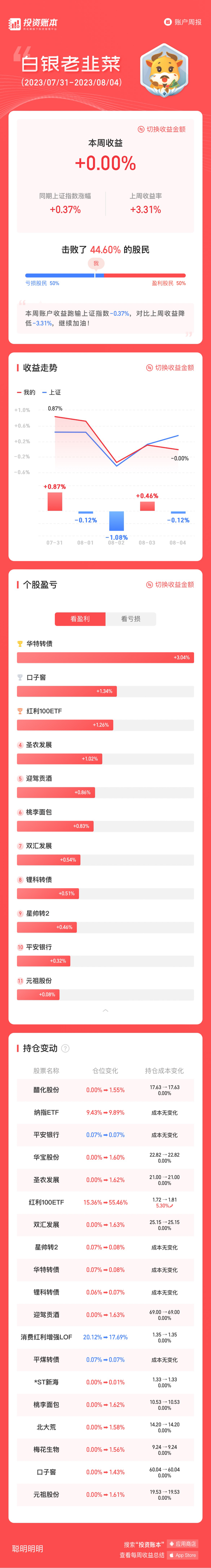Switch to the 看亏损 tab
The width and height of the screenshot is (211, 1568).
pyautogui.click(x=130, y=618)
